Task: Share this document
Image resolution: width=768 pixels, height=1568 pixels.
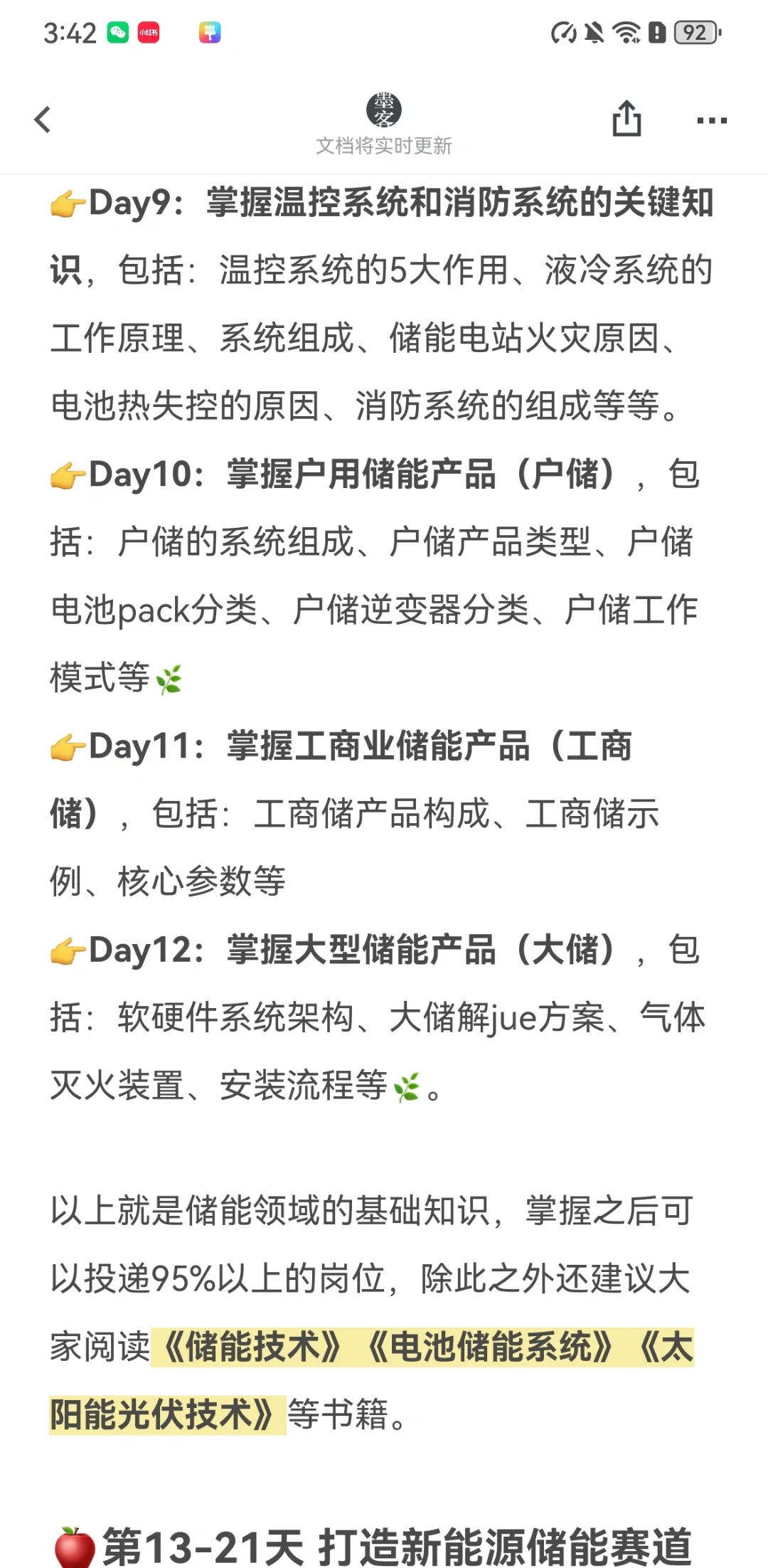Action: pos(626,118)
